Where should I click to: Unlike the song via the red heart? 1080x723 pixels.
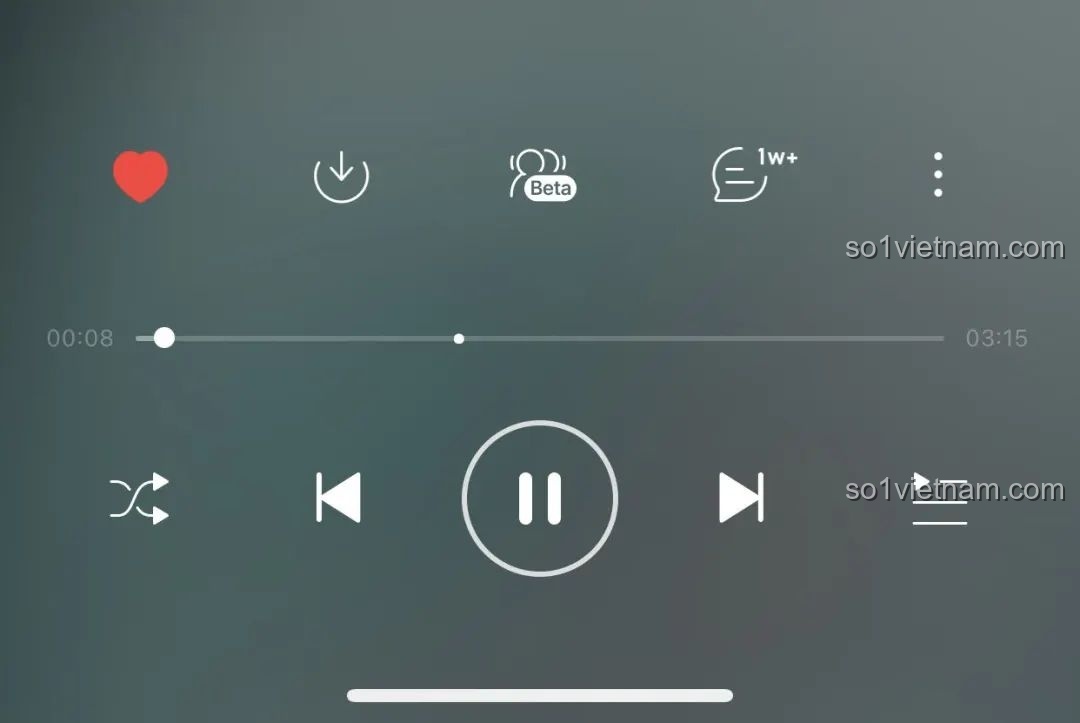(140, 176)
